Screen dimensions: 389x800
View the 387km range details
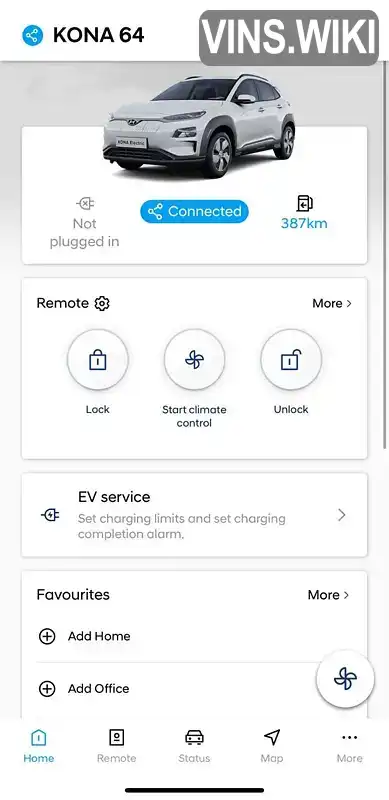tap(304, 212)
